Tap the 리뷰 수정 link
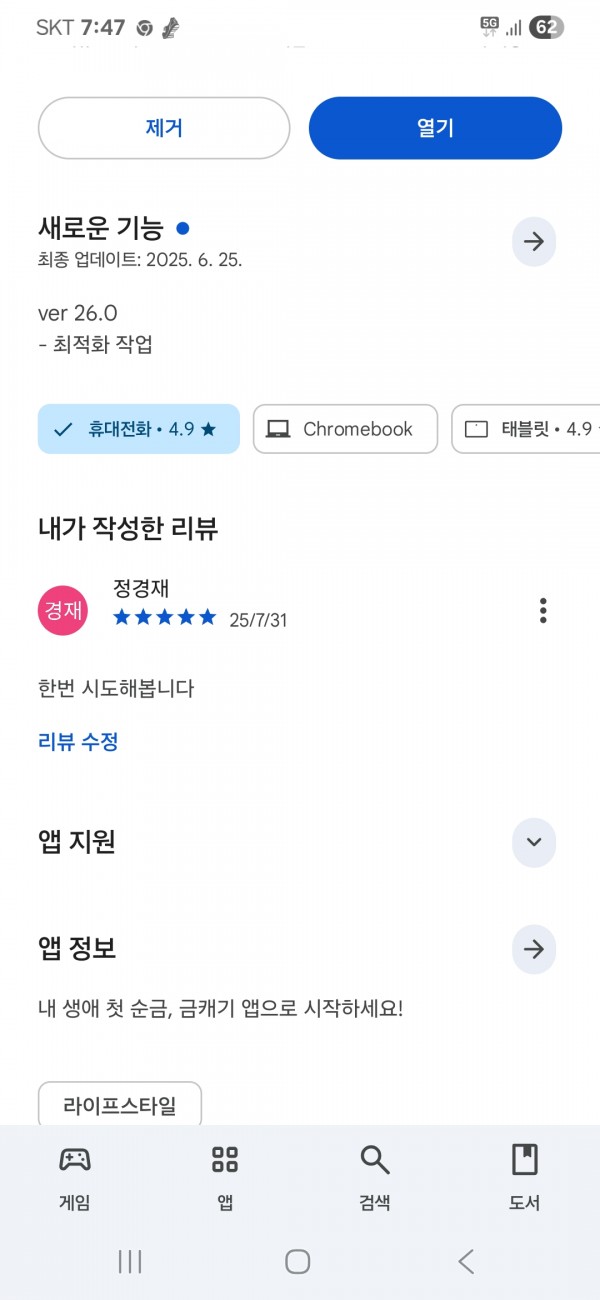Viewport: 600px width, 1300px height. click(78, 742)
